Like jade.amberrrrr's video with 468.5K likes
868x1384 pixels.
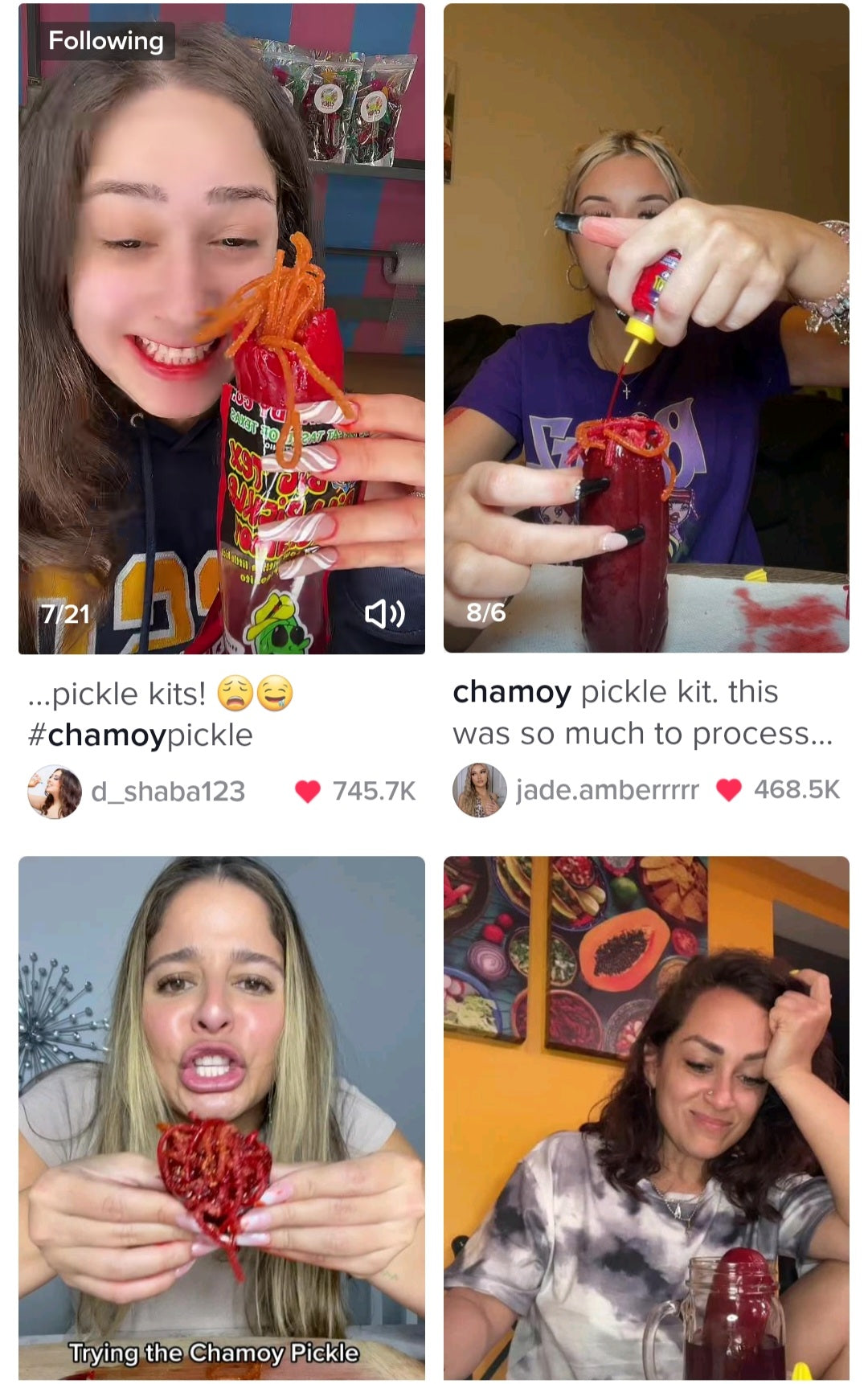point(728,791)
